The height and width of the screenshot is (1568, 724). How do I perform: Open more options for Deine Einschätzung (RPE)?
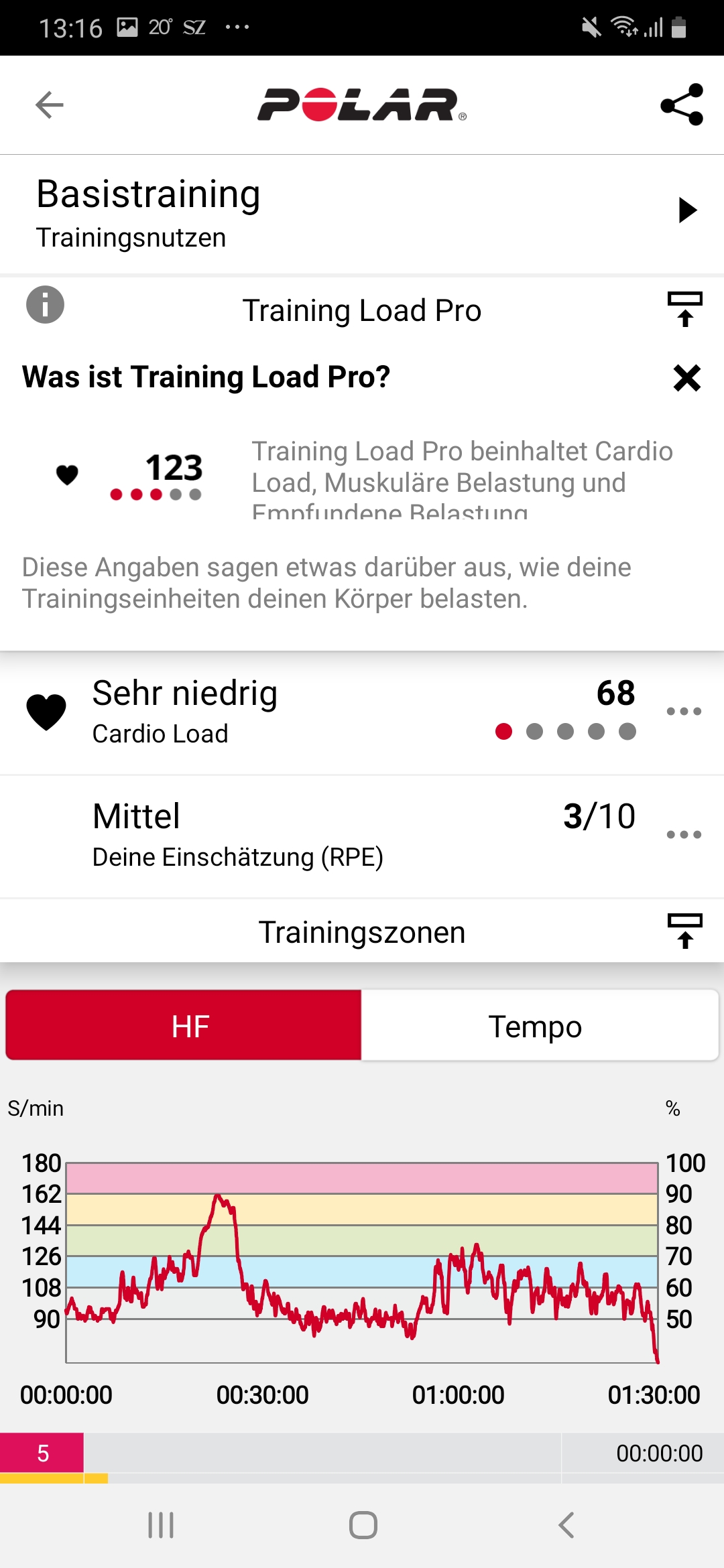[x=684, y=835]
